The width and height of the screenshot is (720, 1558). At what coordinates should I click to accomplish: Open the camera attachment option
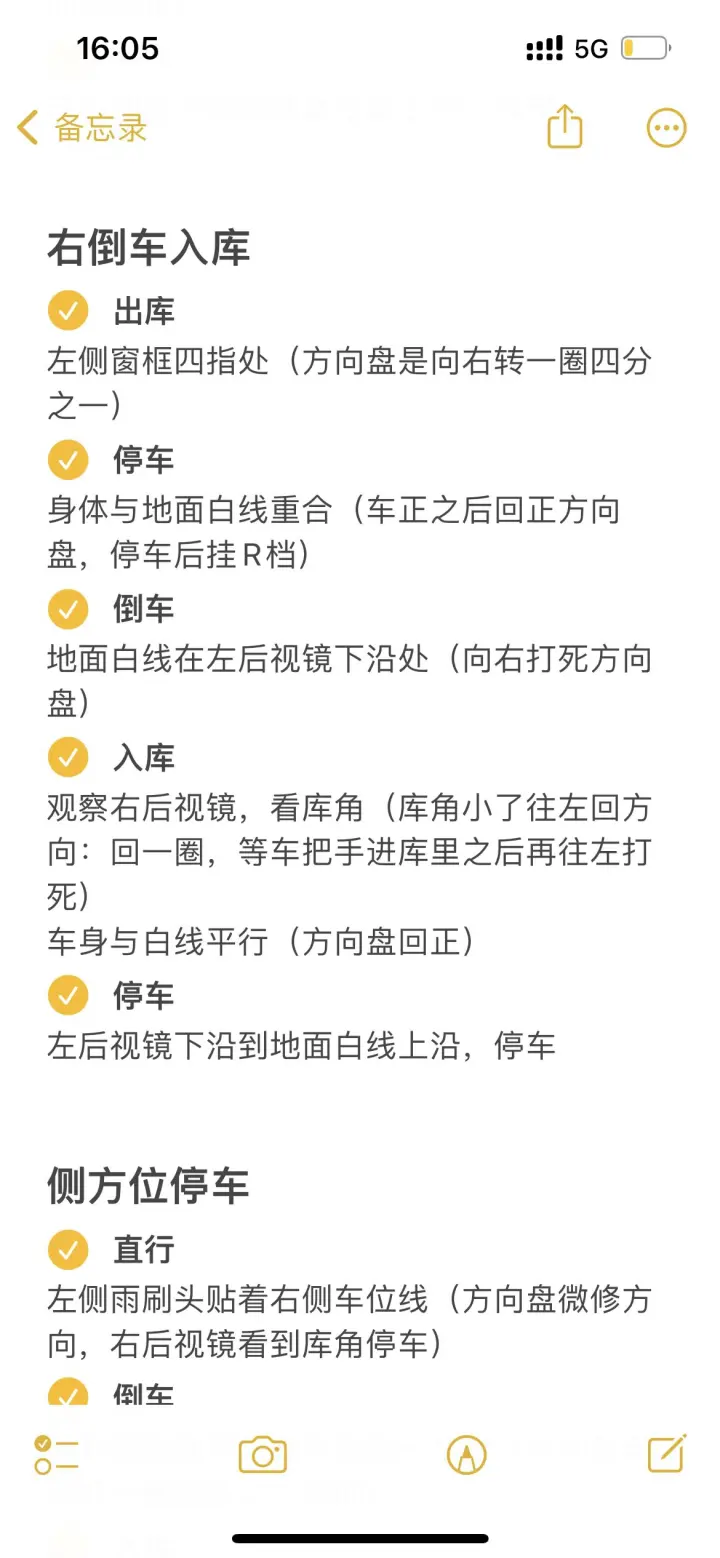pos(263,1455)
